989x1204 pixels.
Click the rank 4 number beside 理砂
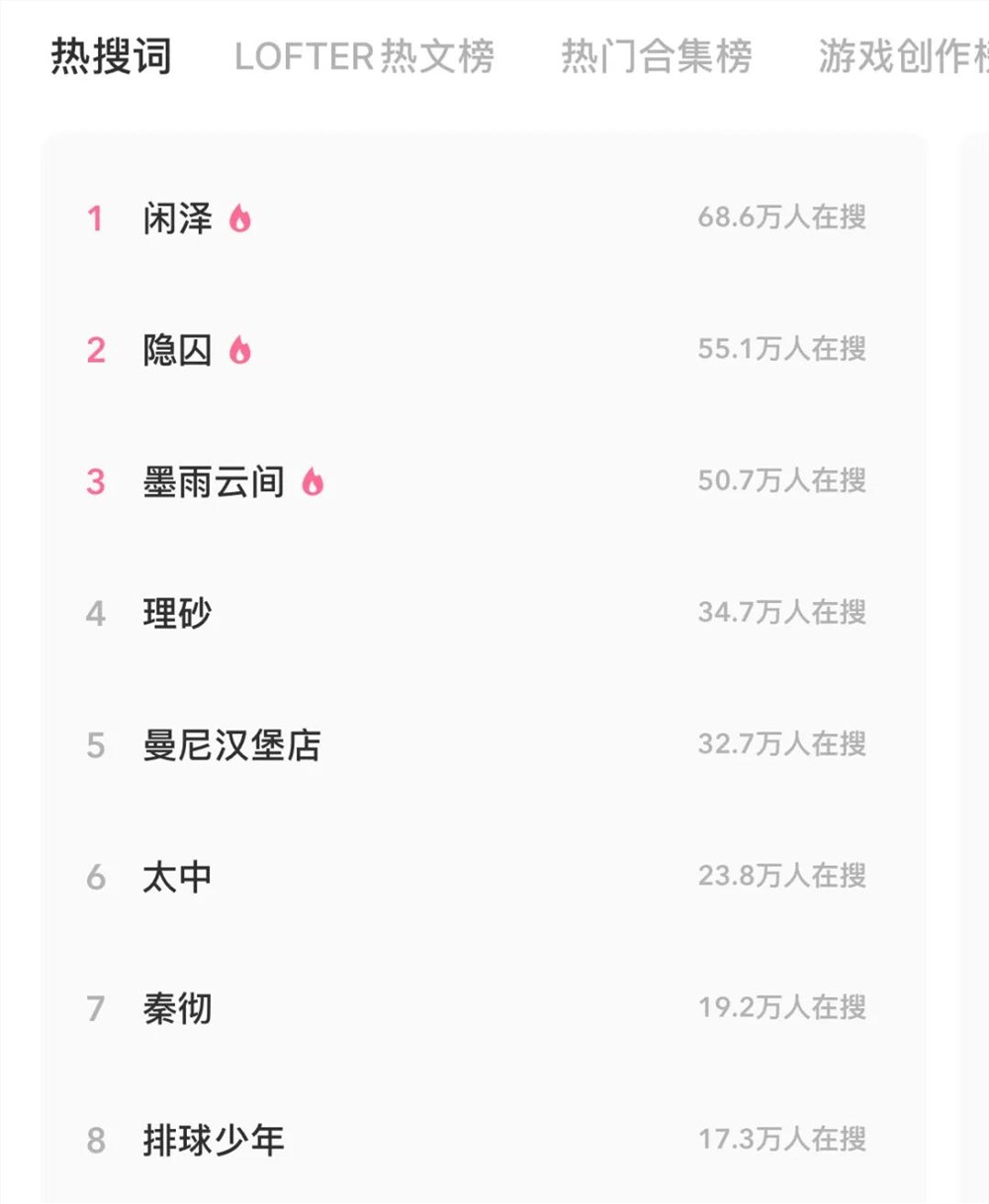95,614
